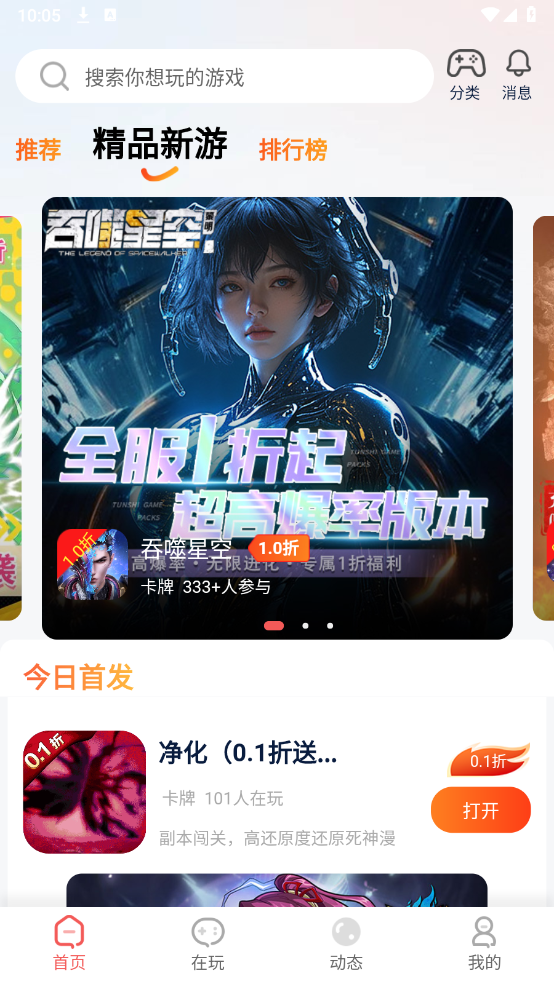Viewport: 554px width, 984px height.
Task: Switch to the 推荐 tab
Action: click(x=38, y=150)
